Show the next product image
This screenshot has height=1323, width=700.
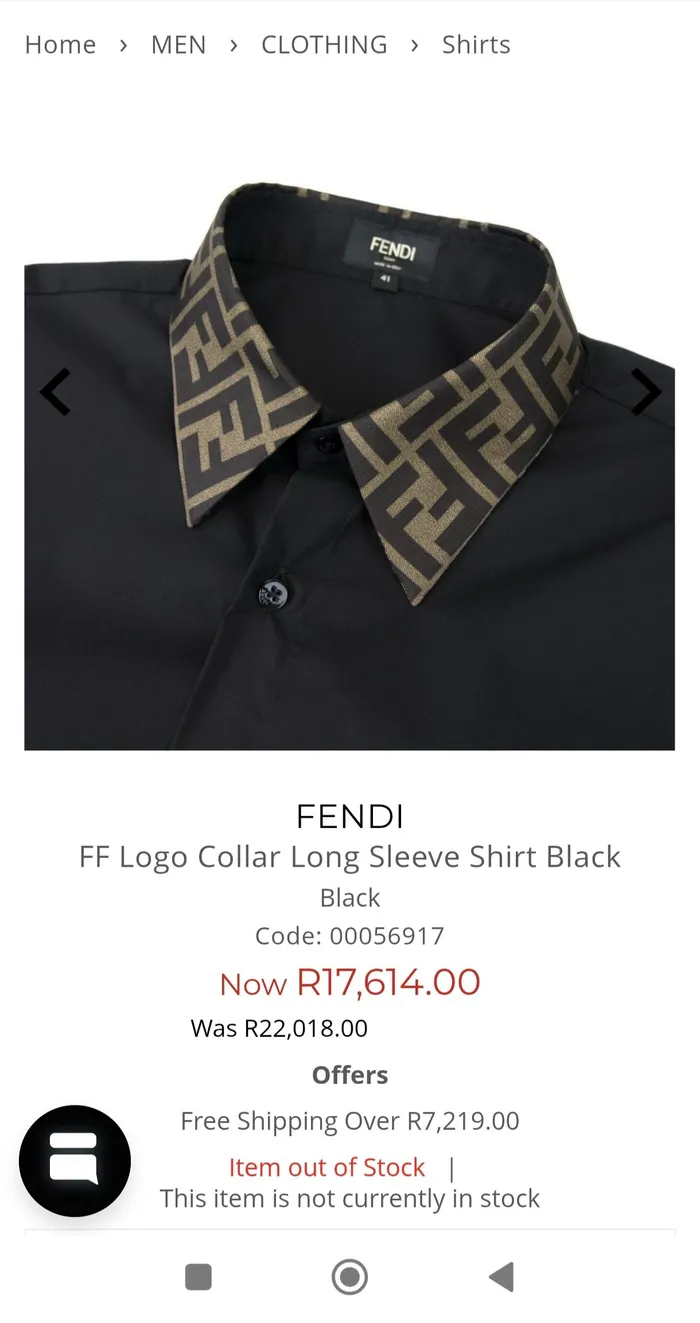[x=646, y=392]
